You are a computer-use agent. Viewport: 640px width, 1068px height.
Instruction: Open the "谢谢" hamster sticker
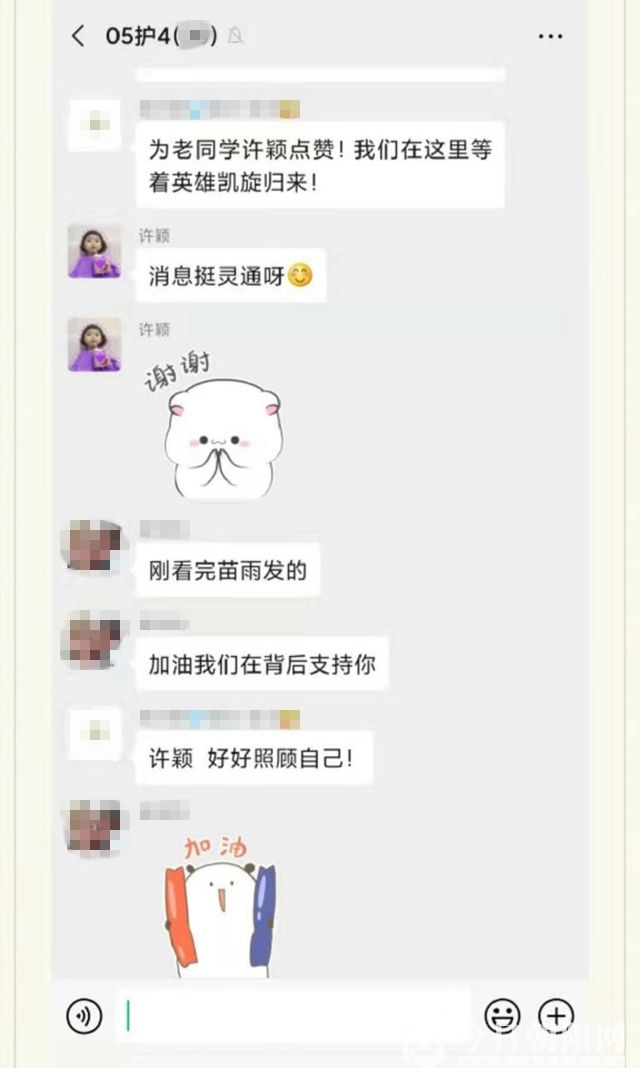pyautogui.click(x=221, y=424)
